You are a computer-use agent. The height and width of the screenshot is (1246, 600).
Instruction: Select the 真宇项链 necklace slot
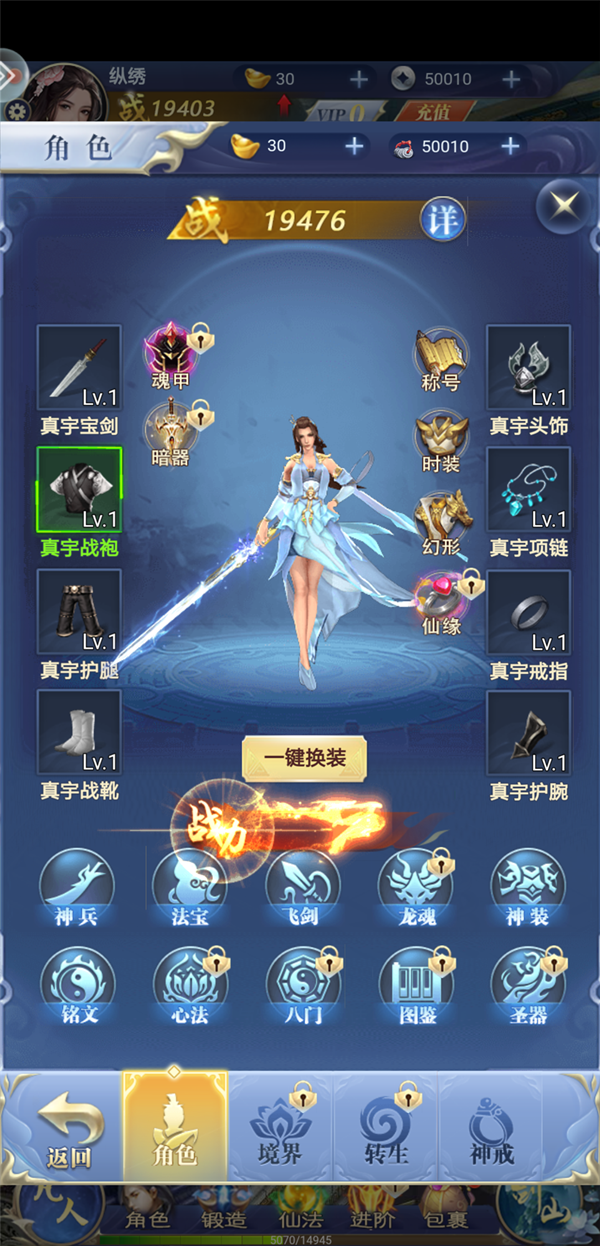click(x=528, y=490)
